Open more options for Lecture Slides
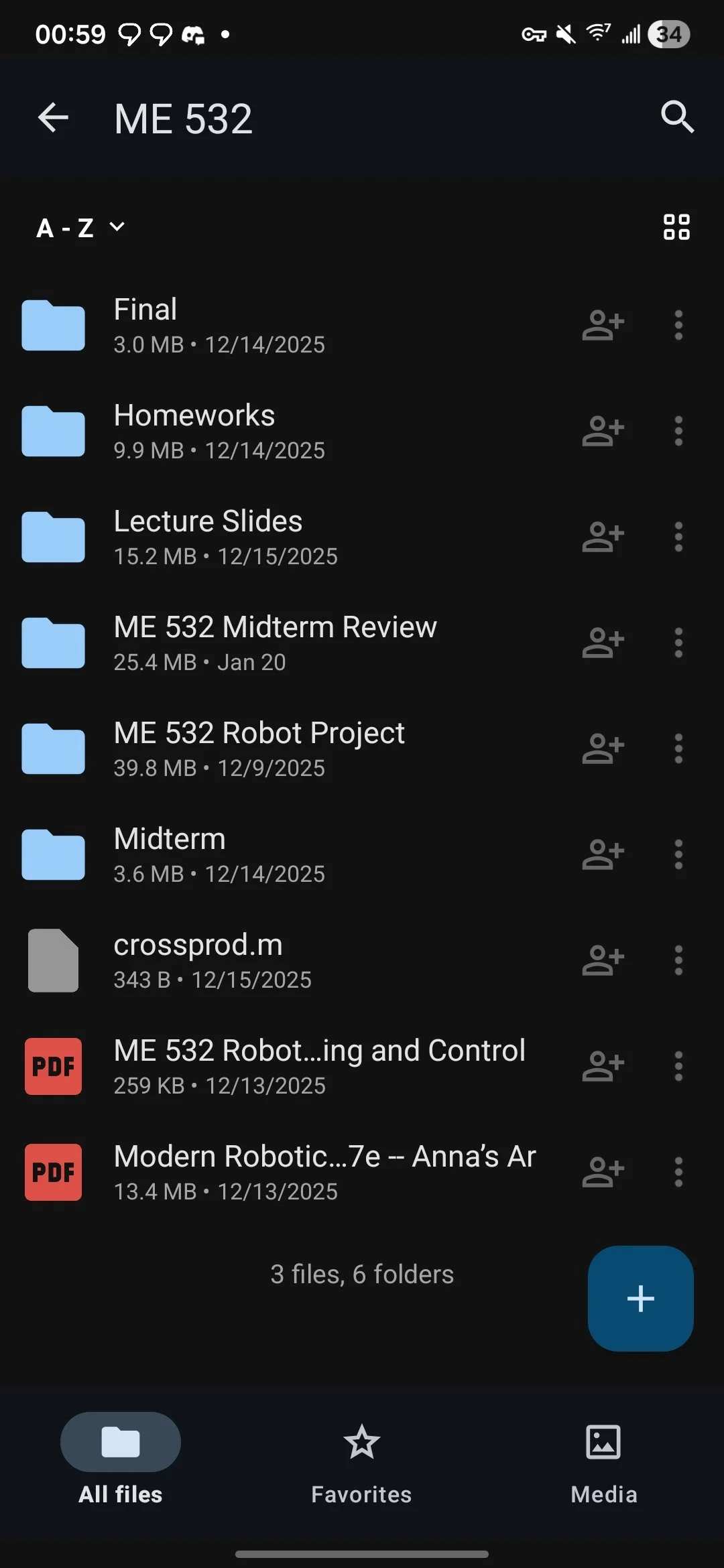Image resolution: width=724 pixels, height=1568 pixels. coord(678,537)
